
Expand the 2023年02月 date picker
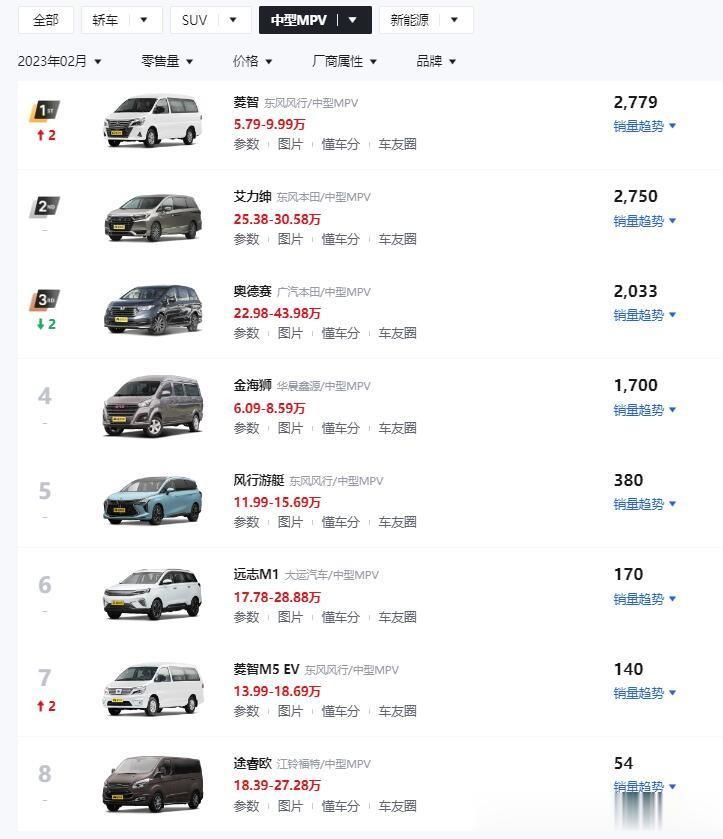click(60, 61)
